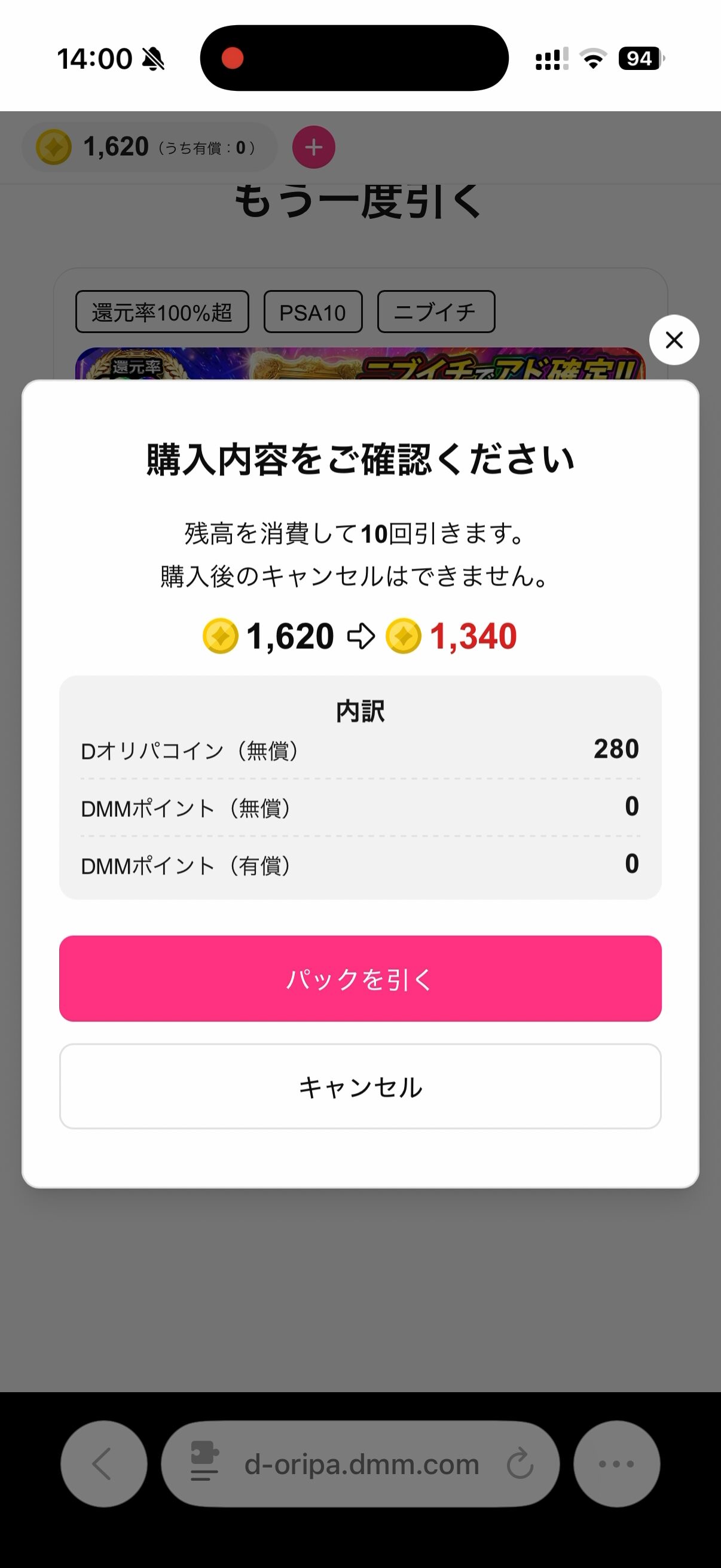The width and height of the screenshot is (721, 1568).
Task: Open Safari's more options via the ellipsis icon
Action: [617, 1465]
